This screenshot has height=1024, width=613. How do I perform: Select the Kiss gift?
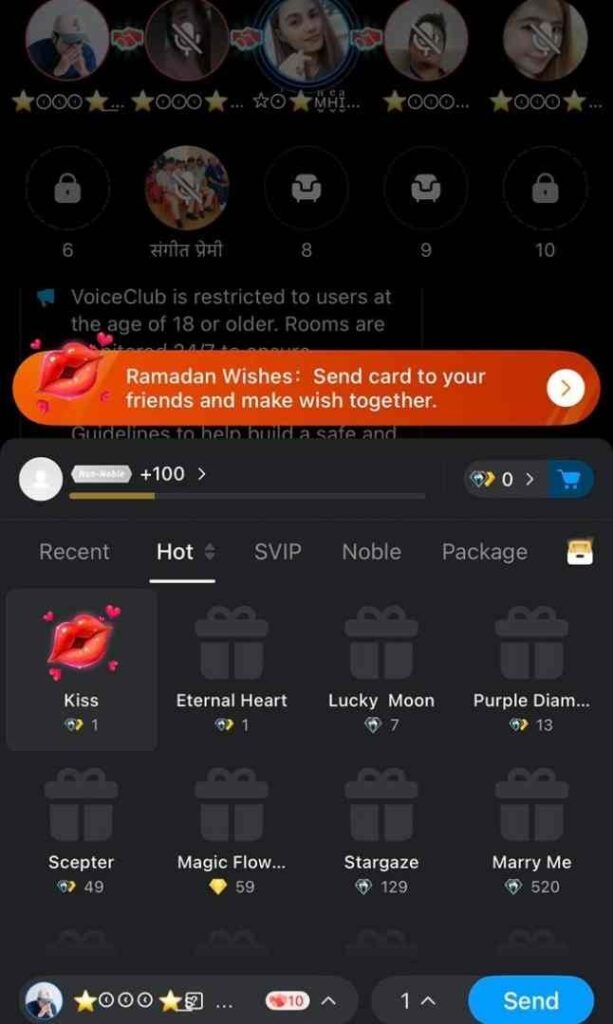point(81,668)
